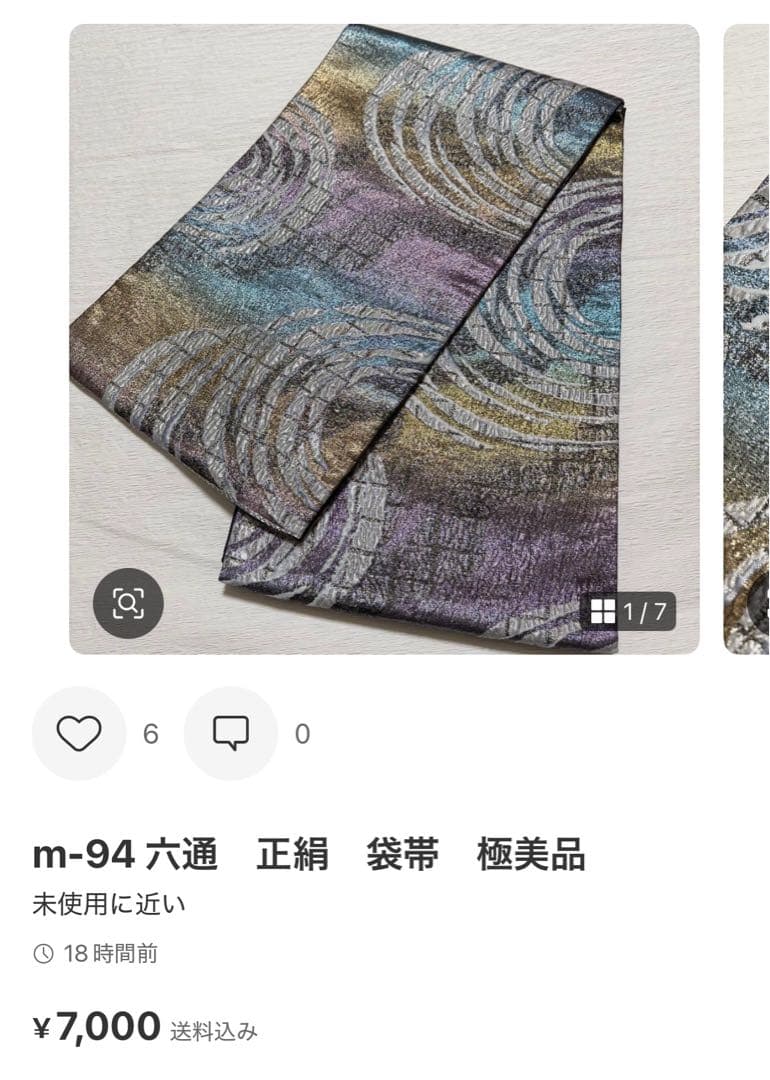Open comments via the speech bubble icon

tap(233, 733)
